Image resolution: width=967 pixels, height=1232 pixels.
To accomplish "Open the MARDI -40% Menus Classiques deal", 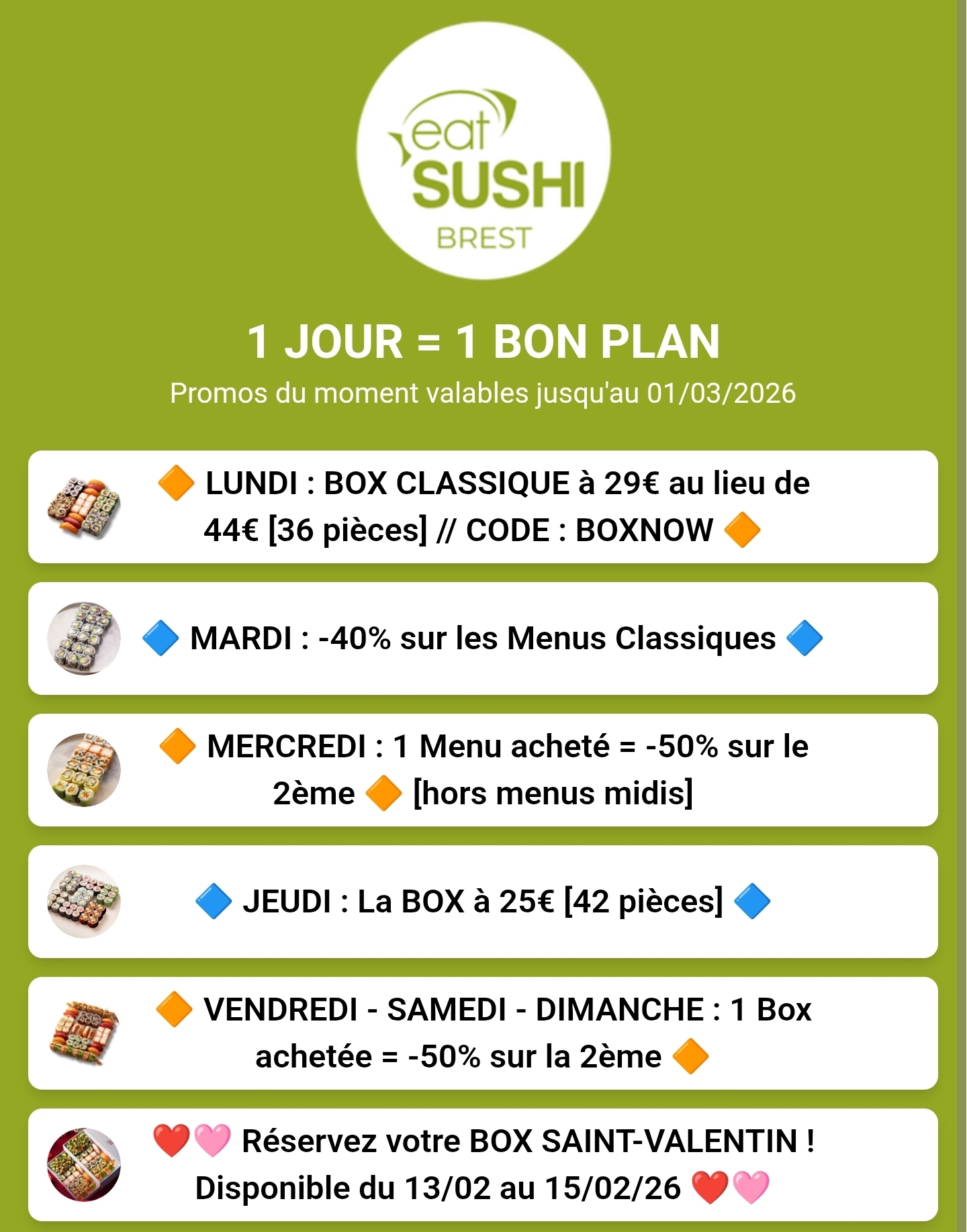I will pyautogui.click(x=483, y=638).
